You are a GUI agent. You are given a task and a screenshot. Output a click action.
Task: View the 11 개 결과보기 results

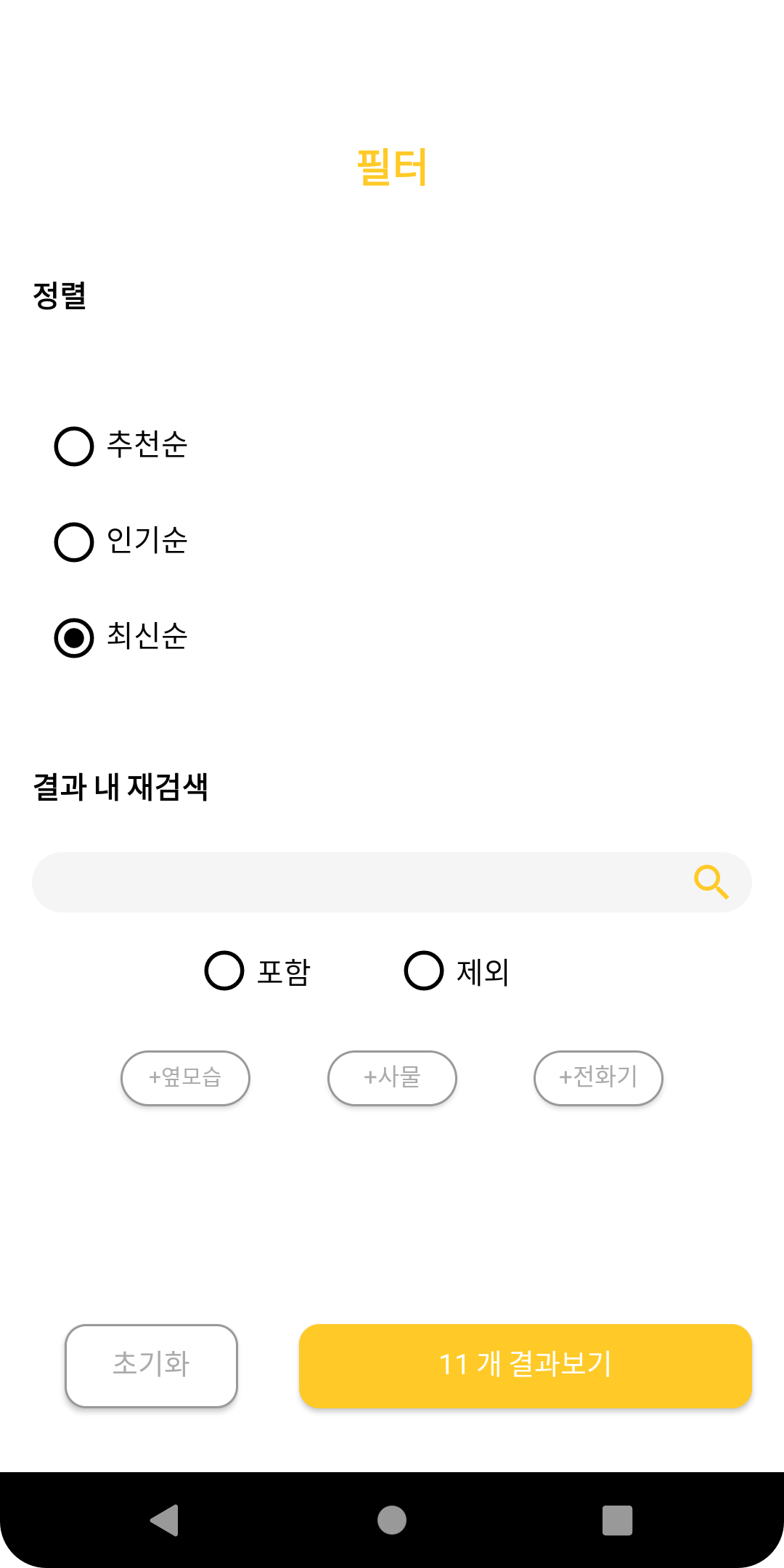click(x=525, y=1365)
